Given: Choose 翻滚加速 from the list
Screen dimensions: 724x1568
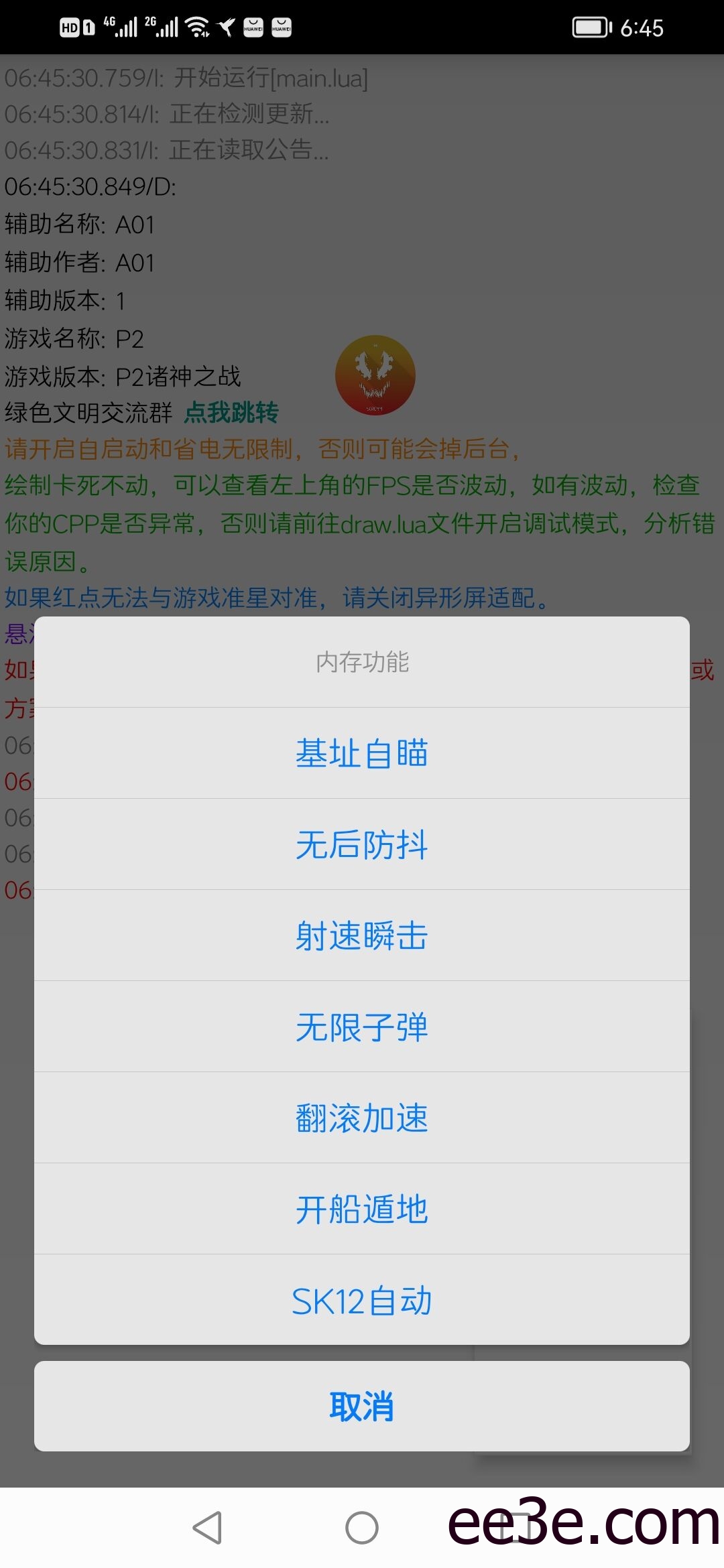Looking at the screenshot, I should (x=362, y=1118).
